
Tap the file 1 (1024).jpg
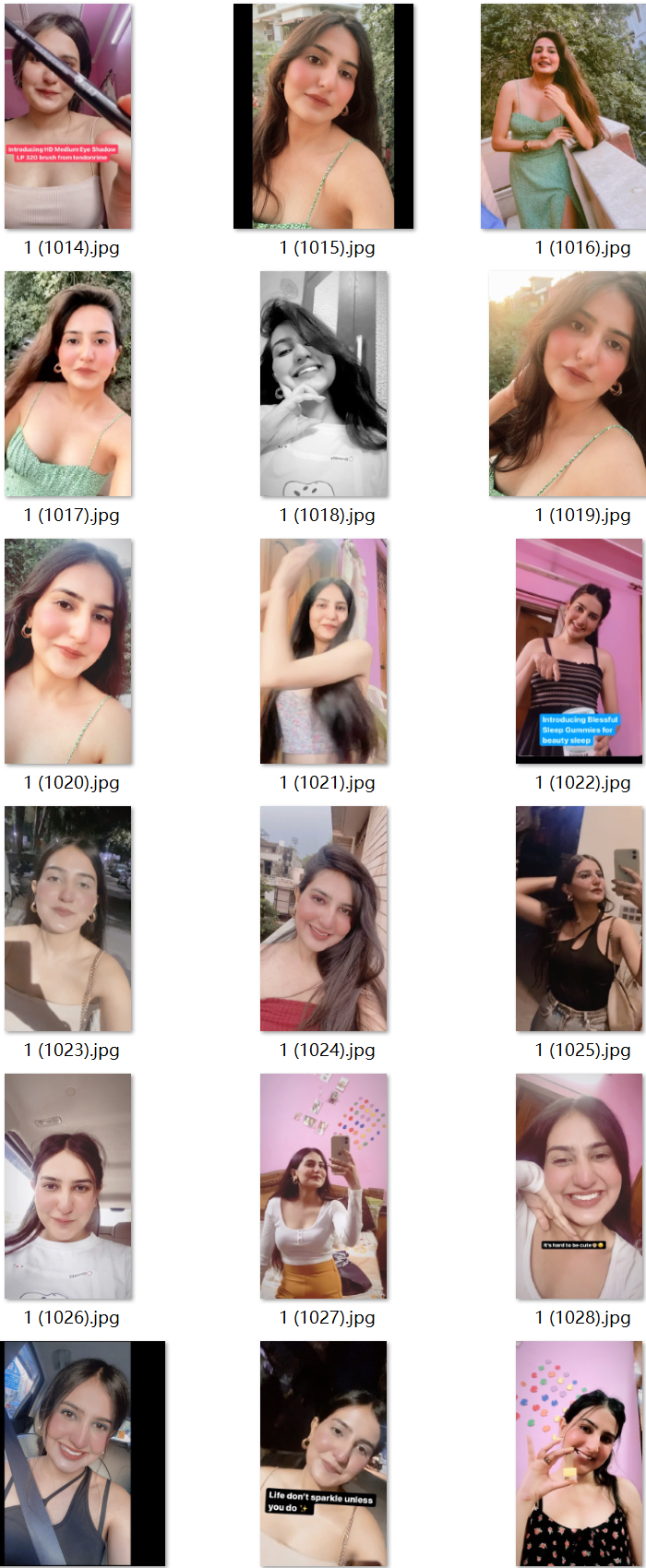click(324, 919)
